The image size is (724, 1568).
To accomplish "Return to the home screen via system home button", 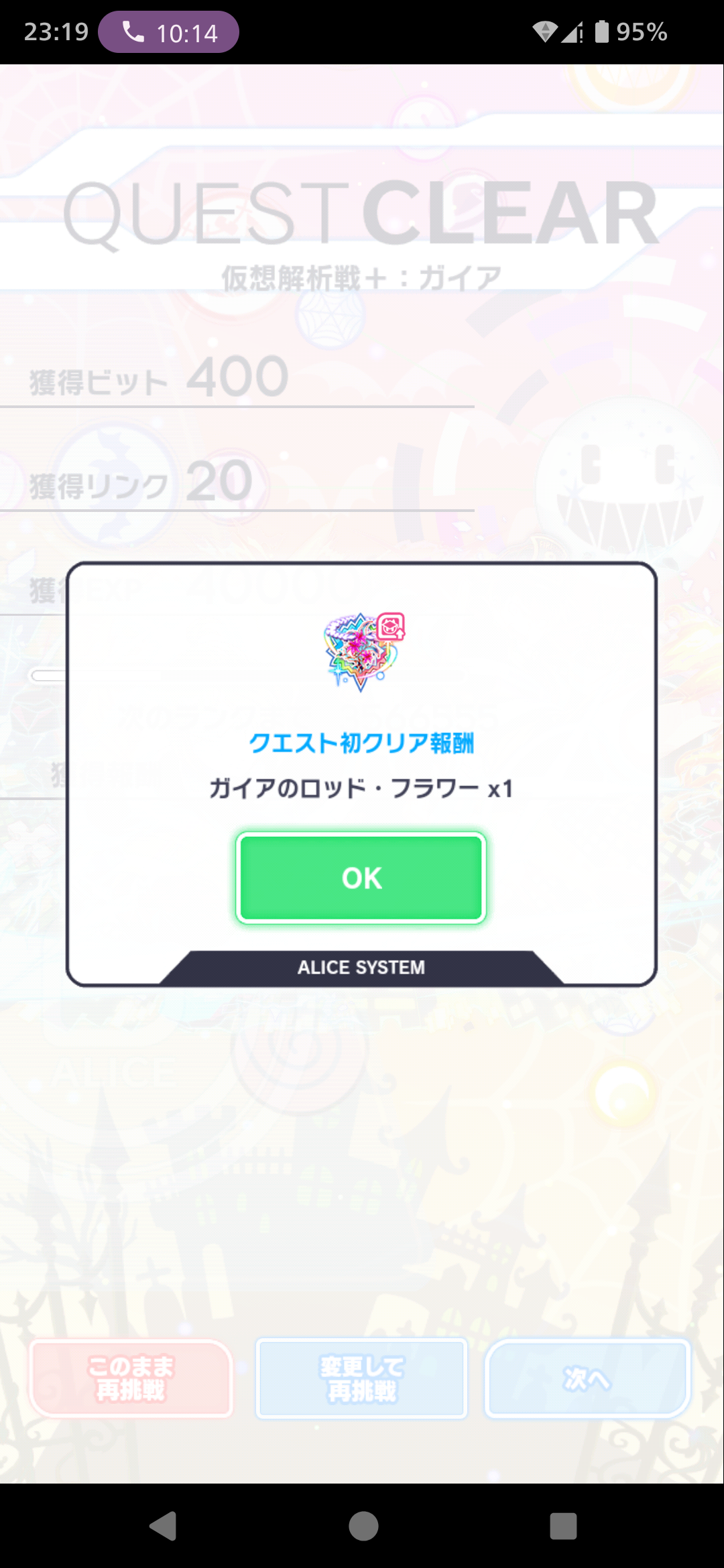I will click(363, 1526).
